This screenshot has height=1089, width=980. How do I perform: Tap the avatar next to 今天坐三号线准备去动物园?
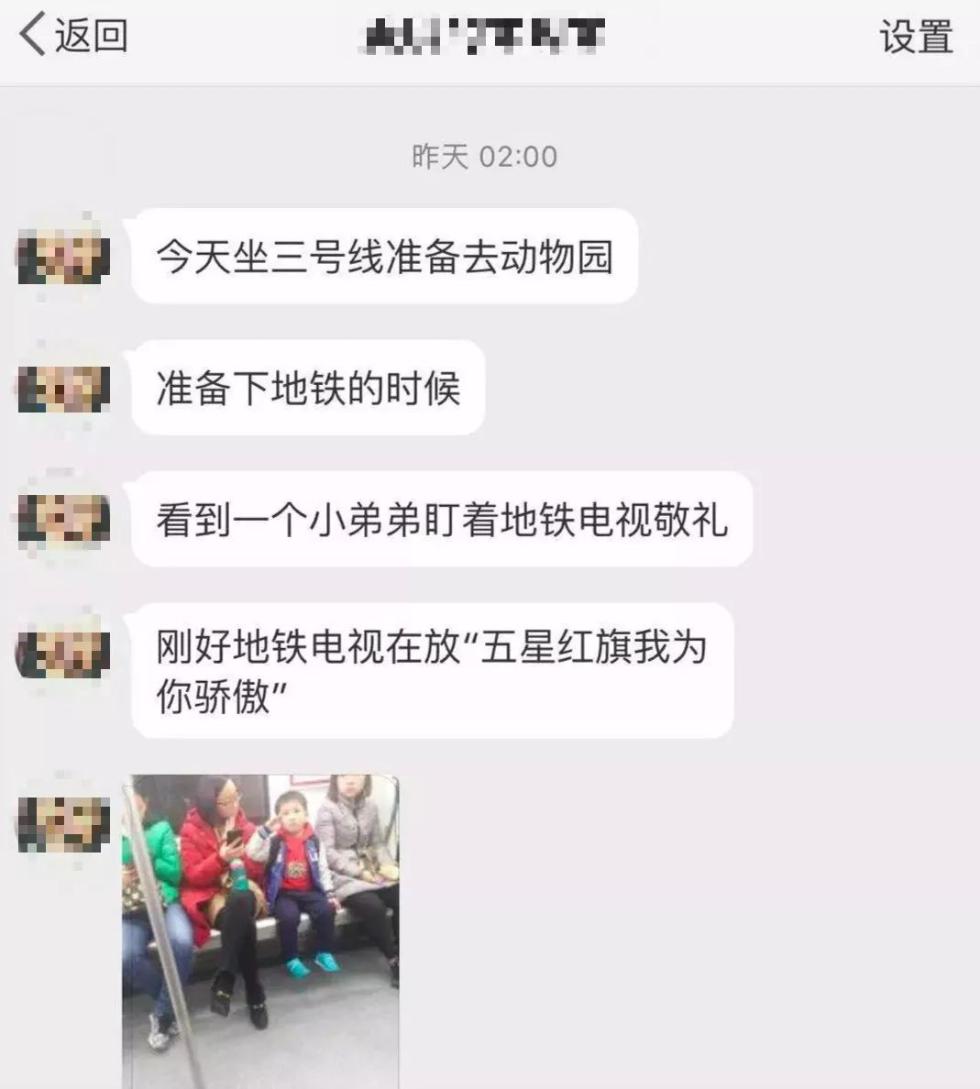coord(63,255)
